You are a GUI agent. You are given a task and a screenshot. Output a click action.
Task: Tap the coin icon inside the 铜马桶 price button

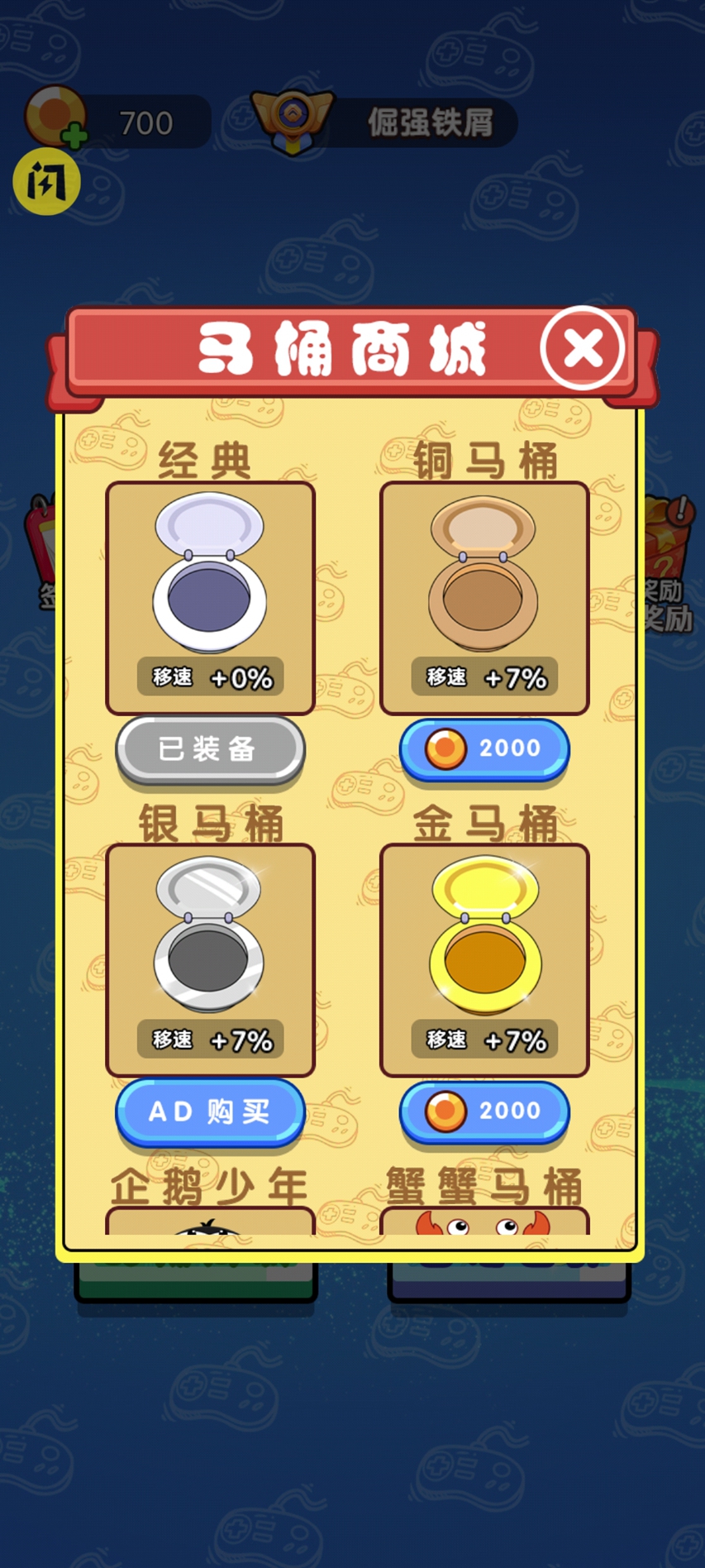[x=447, y=748]
